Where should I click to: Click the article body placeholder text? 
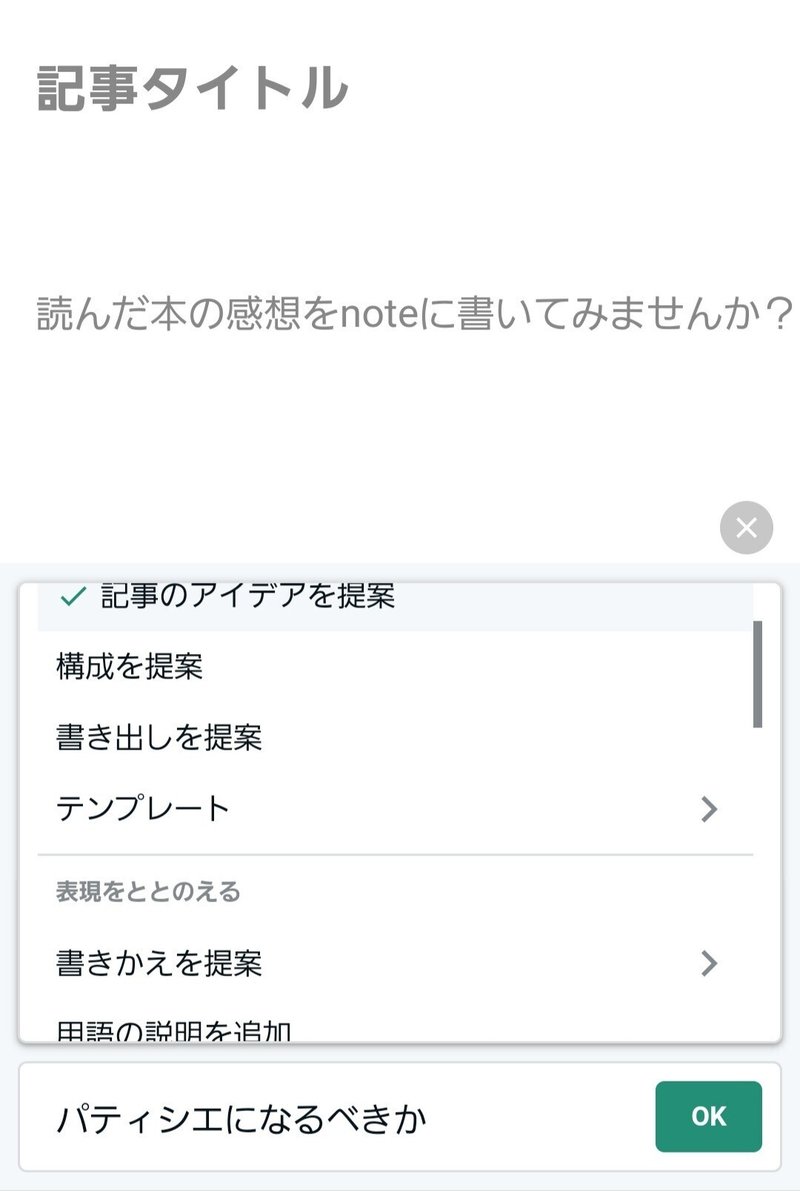400,312
